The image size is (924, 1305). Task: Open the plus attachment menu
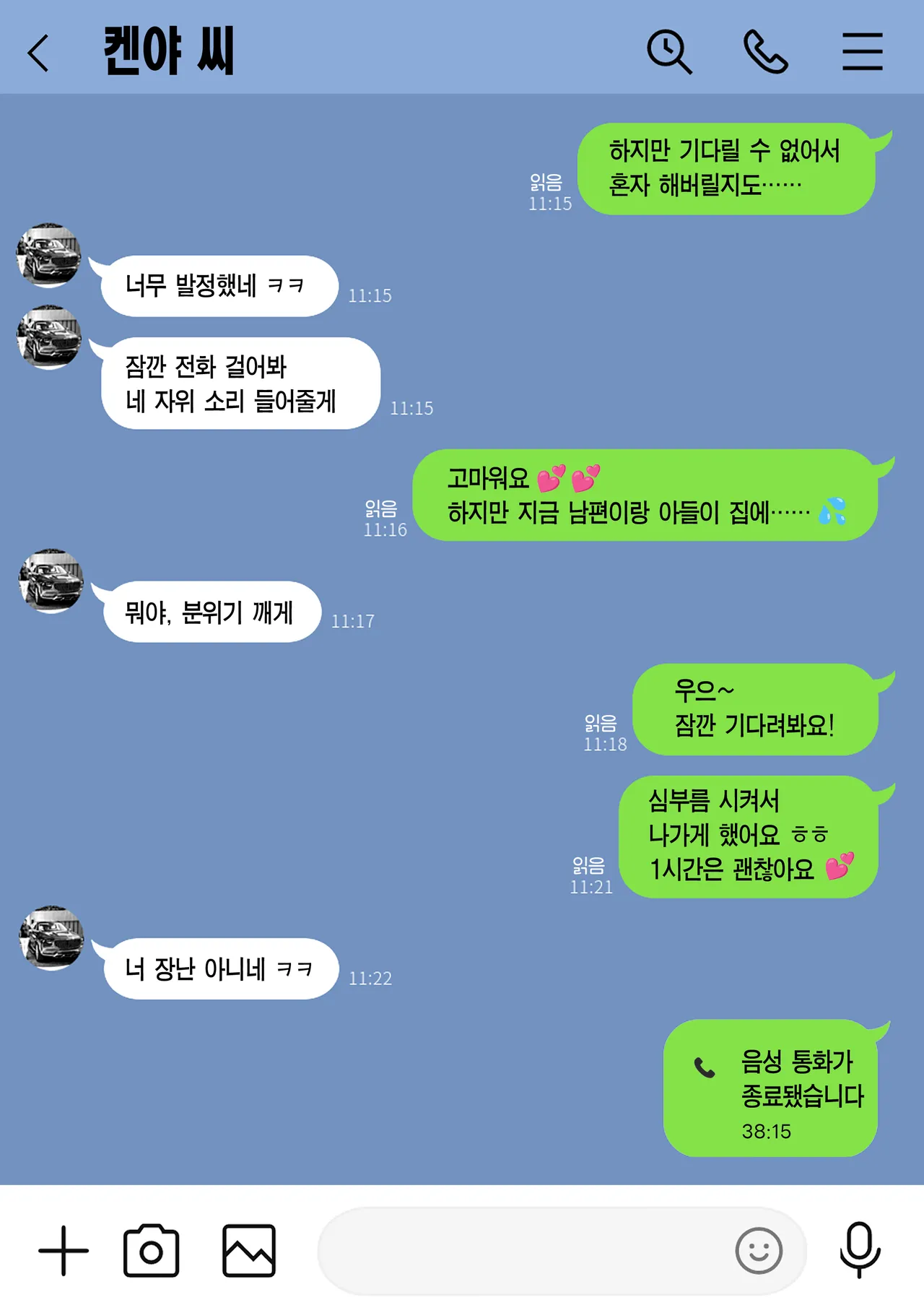tap(64, 1250)
